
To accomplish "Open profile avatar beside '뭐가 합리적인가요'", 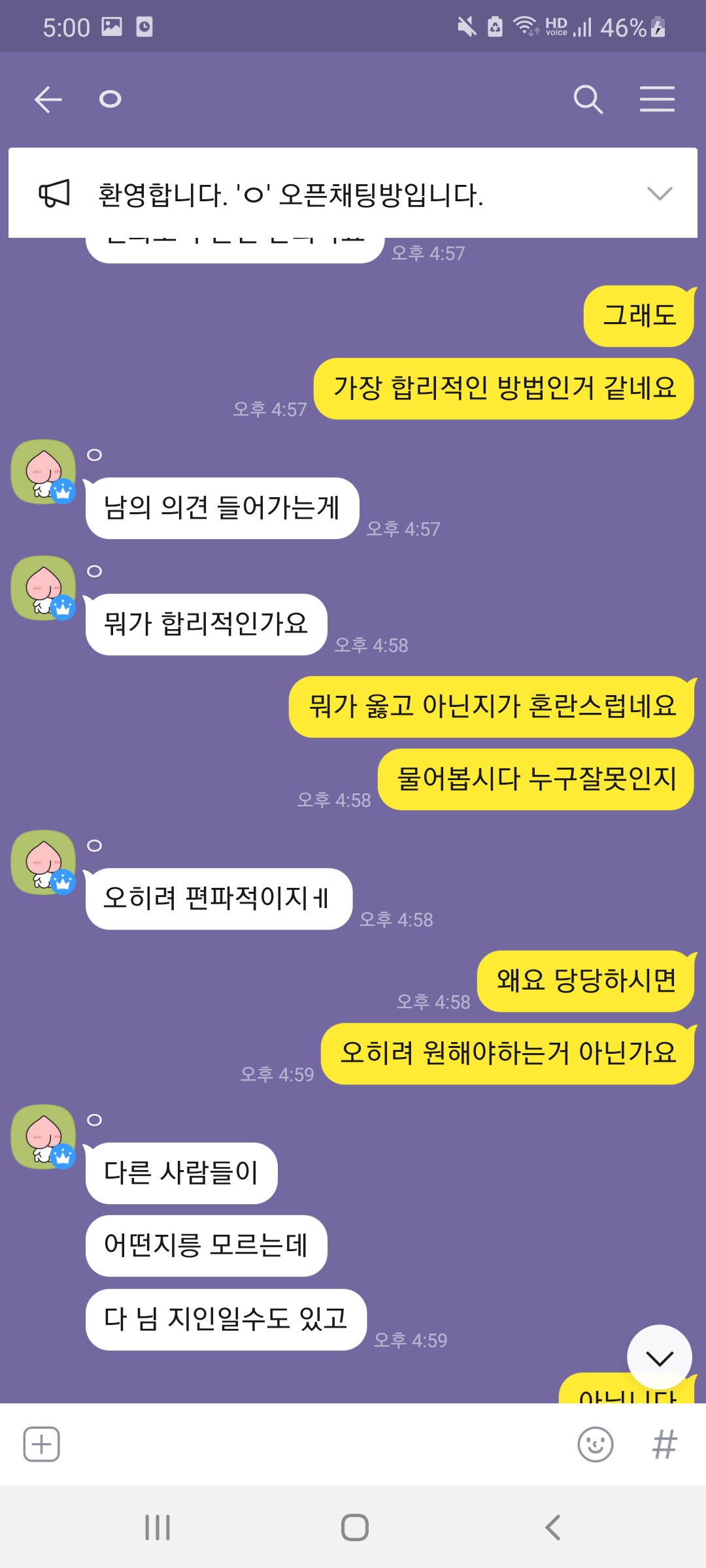I will (43, 588).
